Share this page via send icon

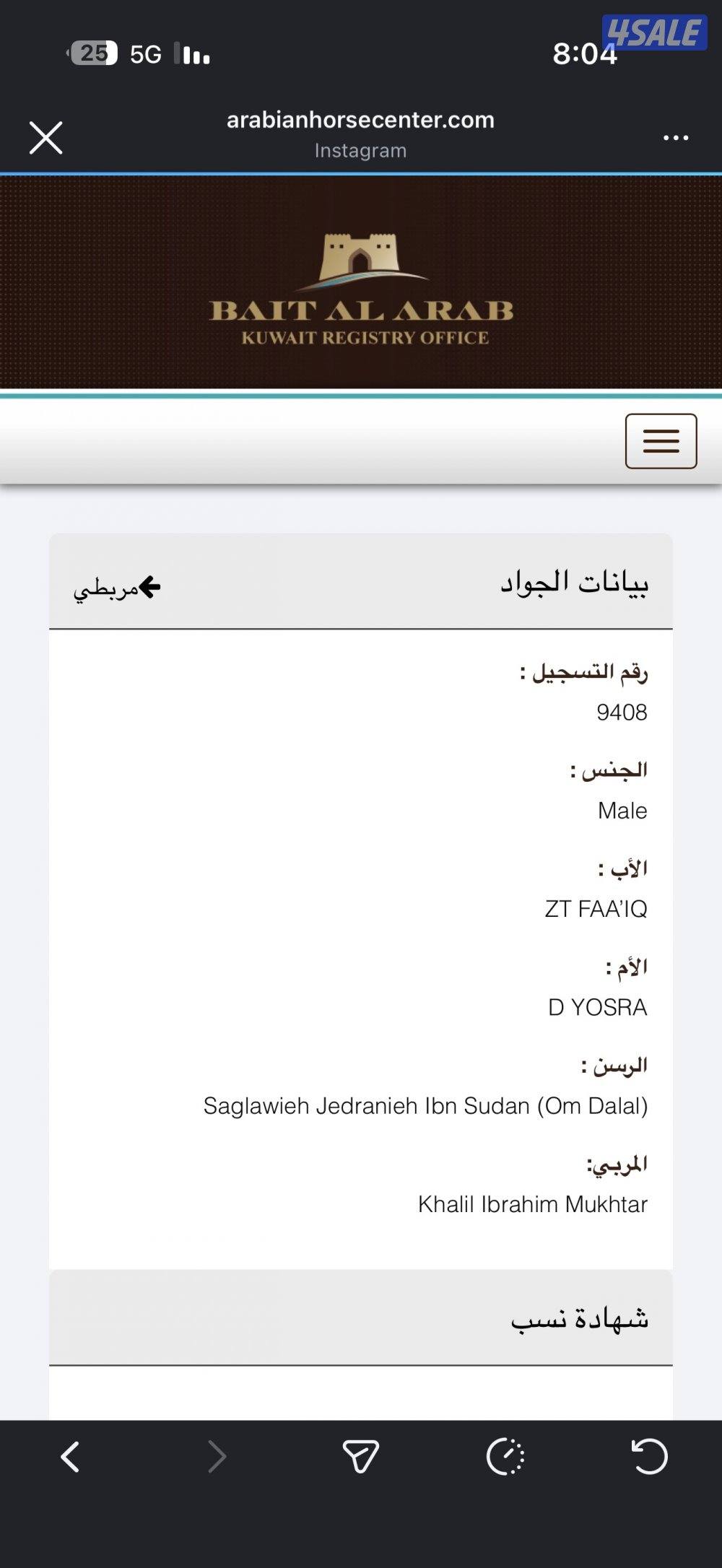(360, 1457)
